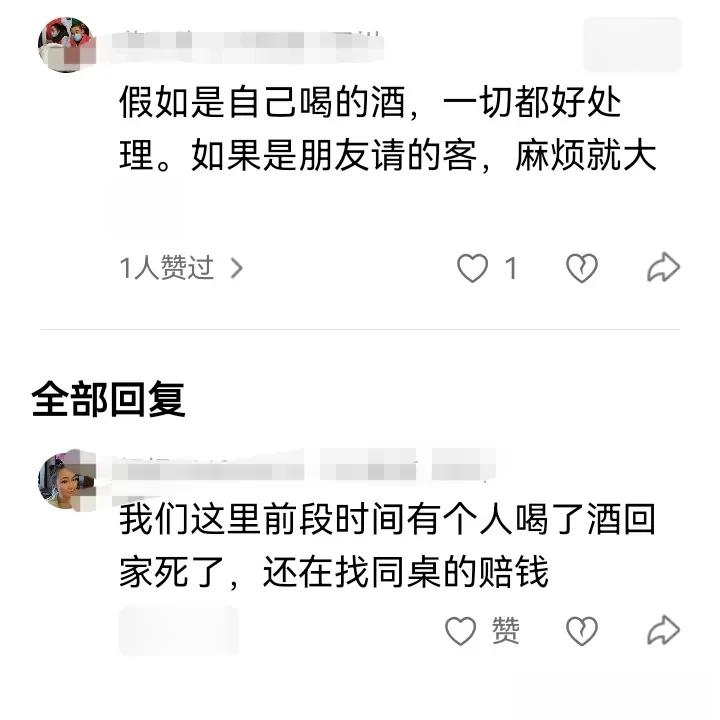Open the 1人赞过 likes list
Viewport: 720px width, 720px height.
coord(181,268)
